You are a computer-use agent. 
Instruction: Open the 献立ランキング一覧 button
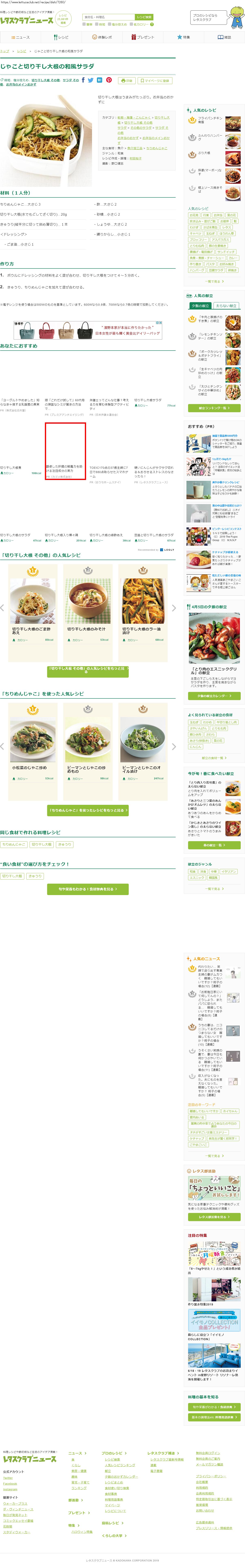point(214,408)
